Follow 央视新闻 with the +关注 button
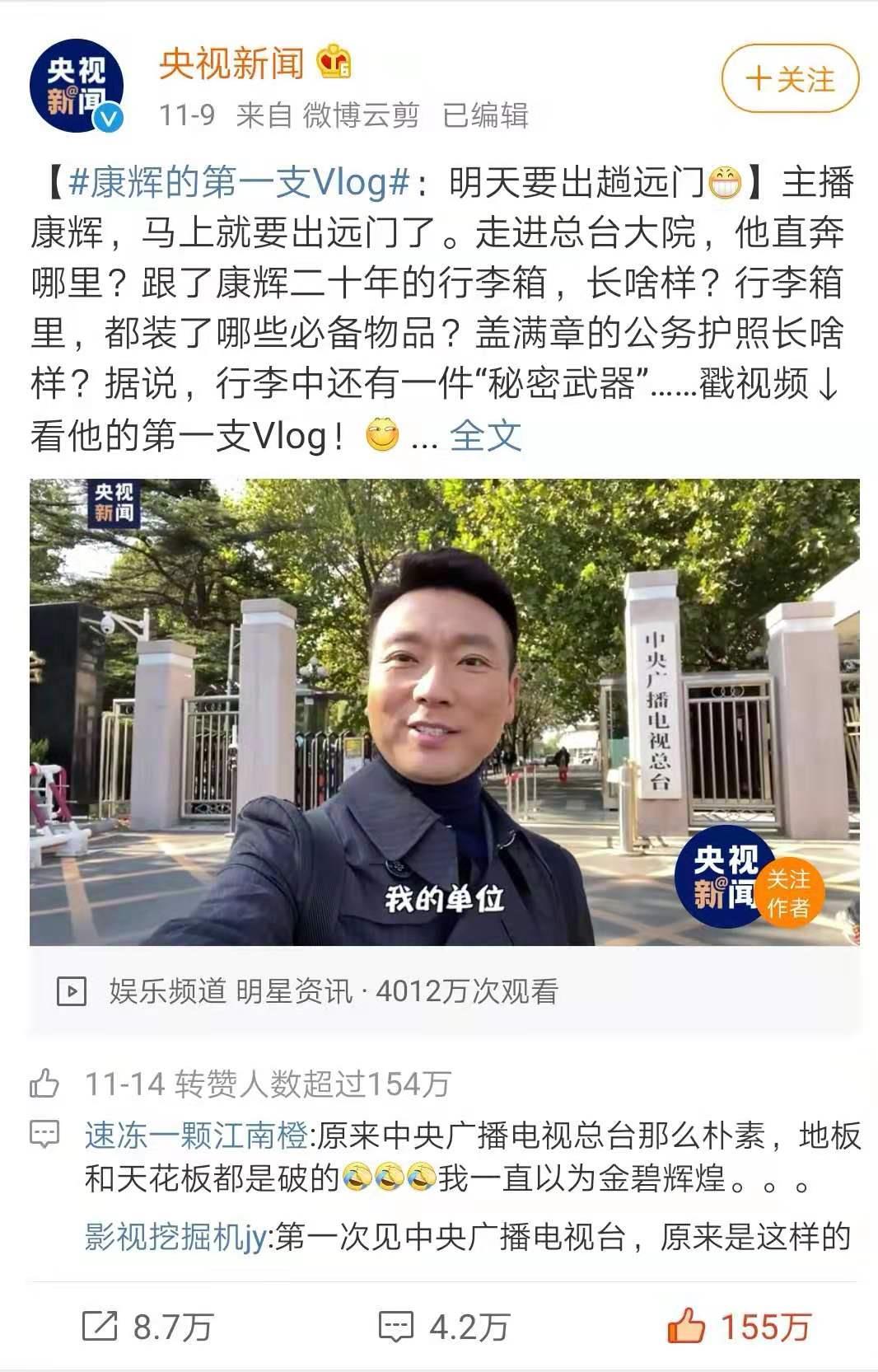Viewport: 878px width, 1372px height. pos(789,80)
